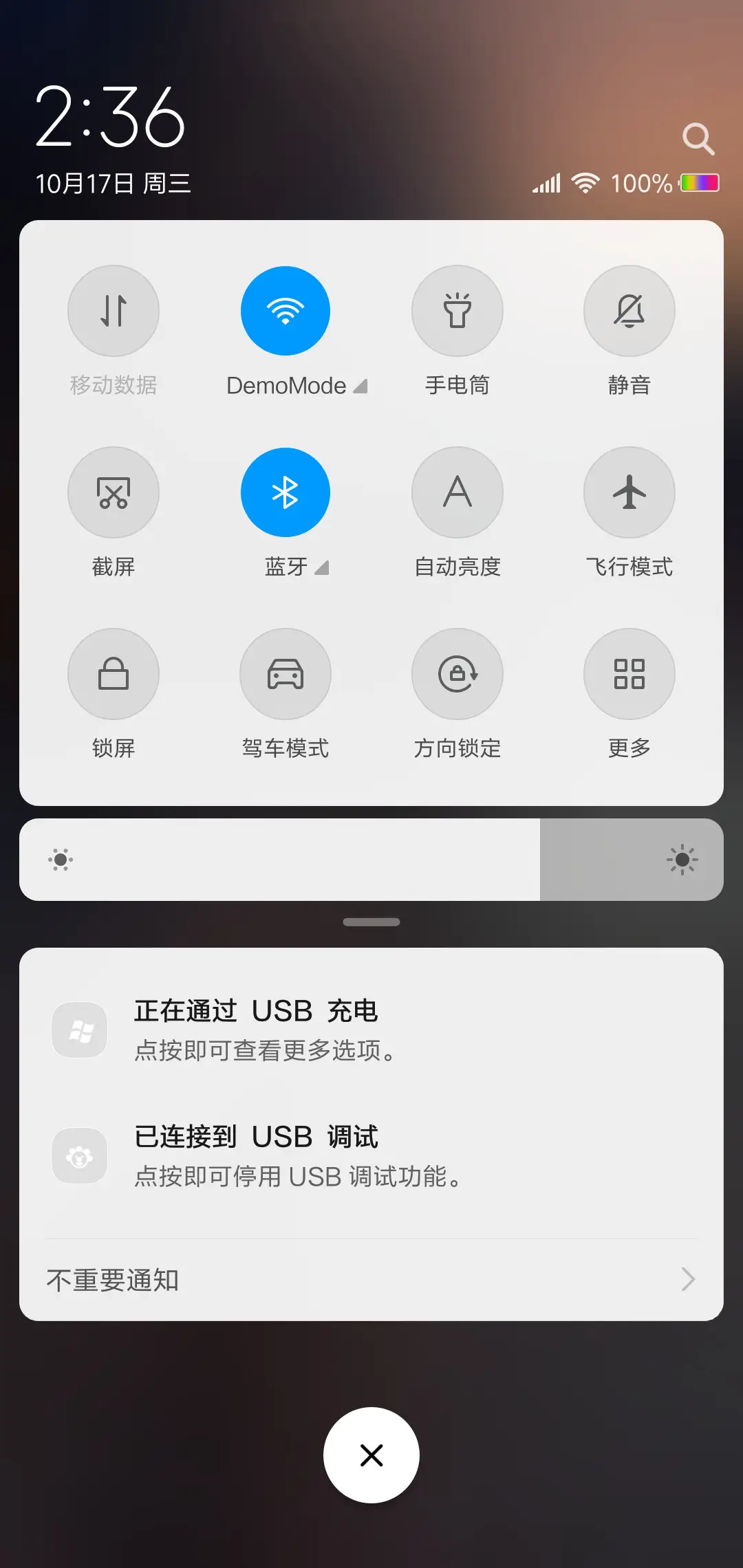743x1568 pixels.
Task: Open driving mode (驾车模式)
Action: 286,675
